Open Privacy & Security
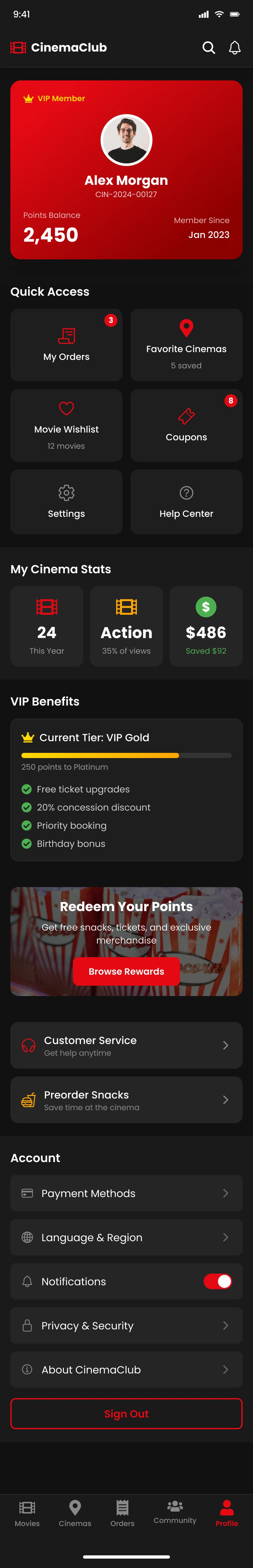253x1568 pixels. point(126,1325)
